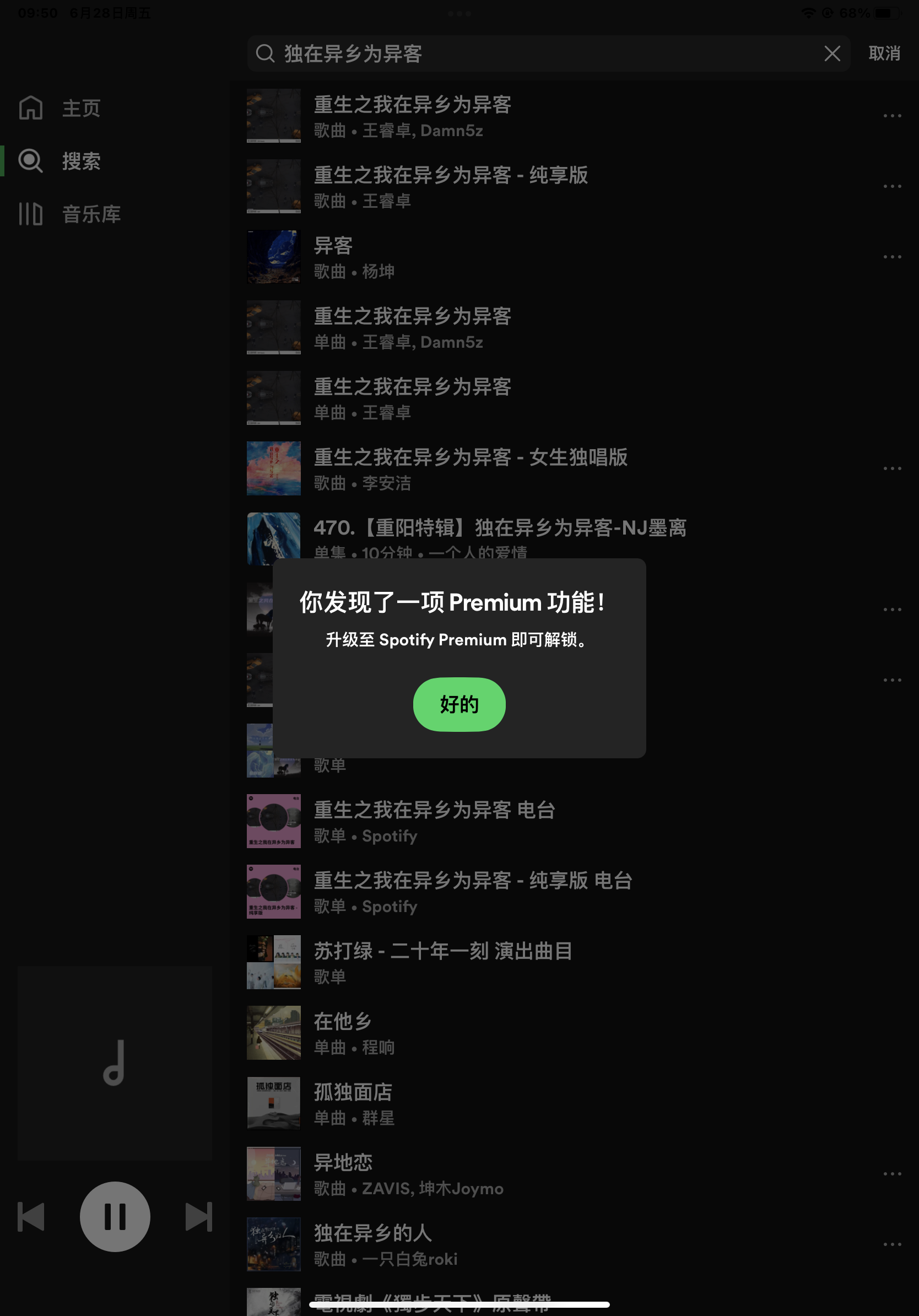
Task: Select the 主页 home icon in sidebar
Action: [31, 108]
